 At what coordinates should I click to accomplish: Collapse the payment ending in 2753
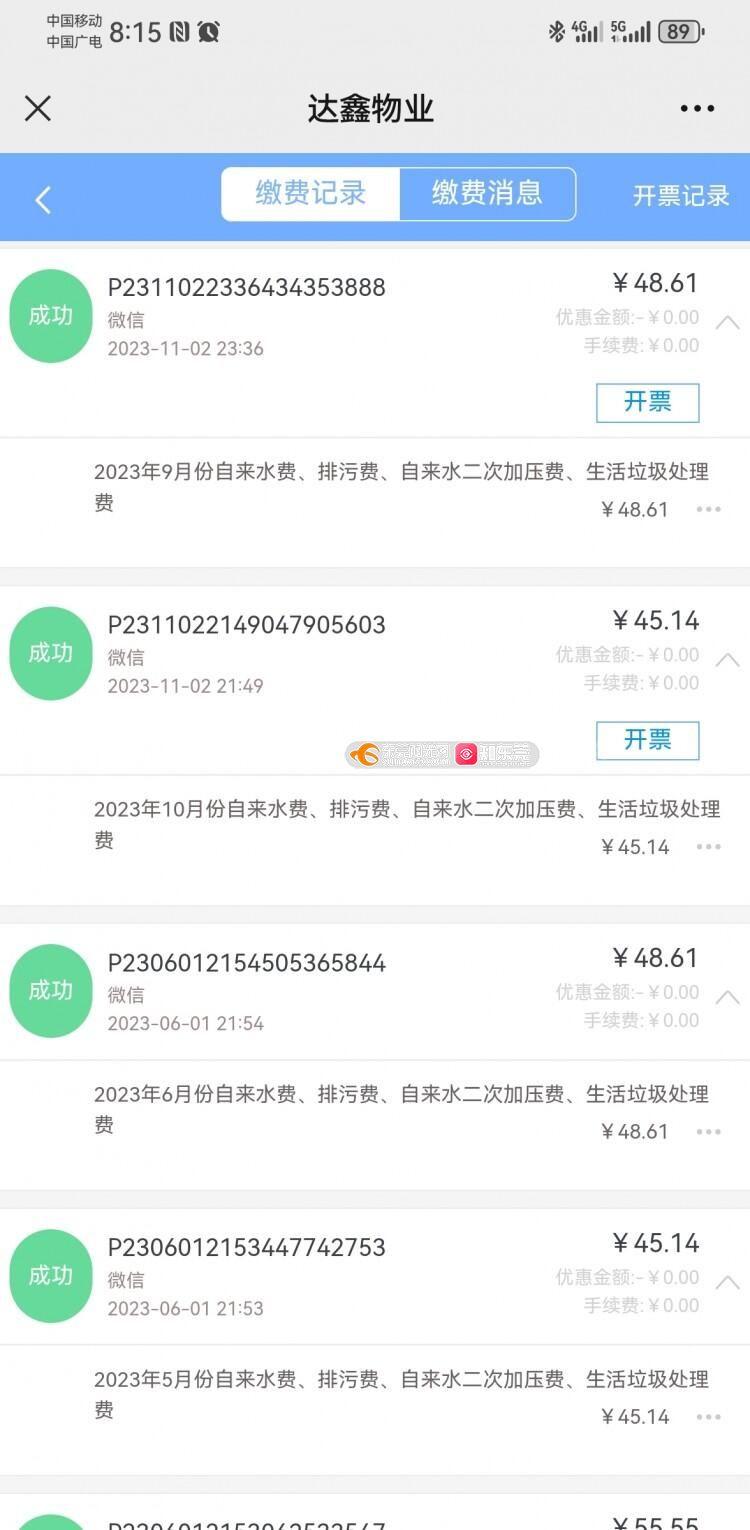click(728, 1282)
